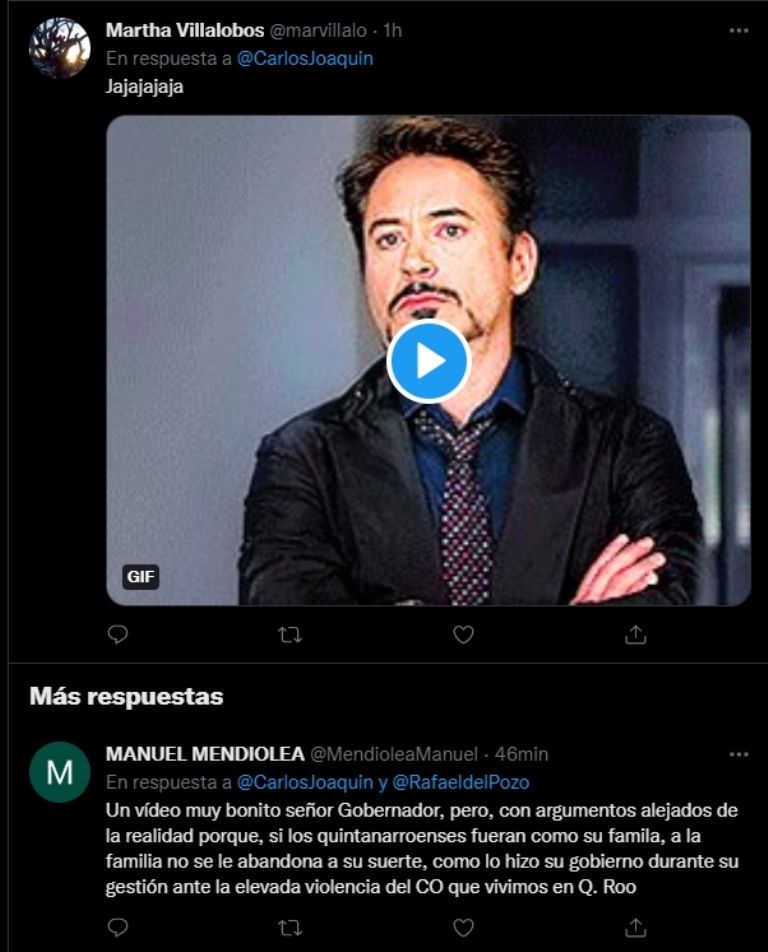Share Martha Villalobos's tweet

point(636,634)
